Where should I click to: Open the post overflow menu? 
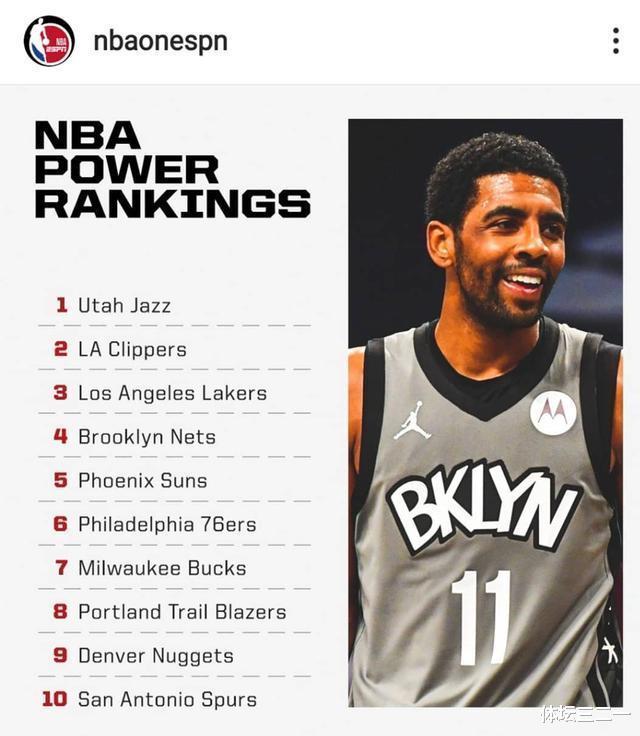point(616,41)
